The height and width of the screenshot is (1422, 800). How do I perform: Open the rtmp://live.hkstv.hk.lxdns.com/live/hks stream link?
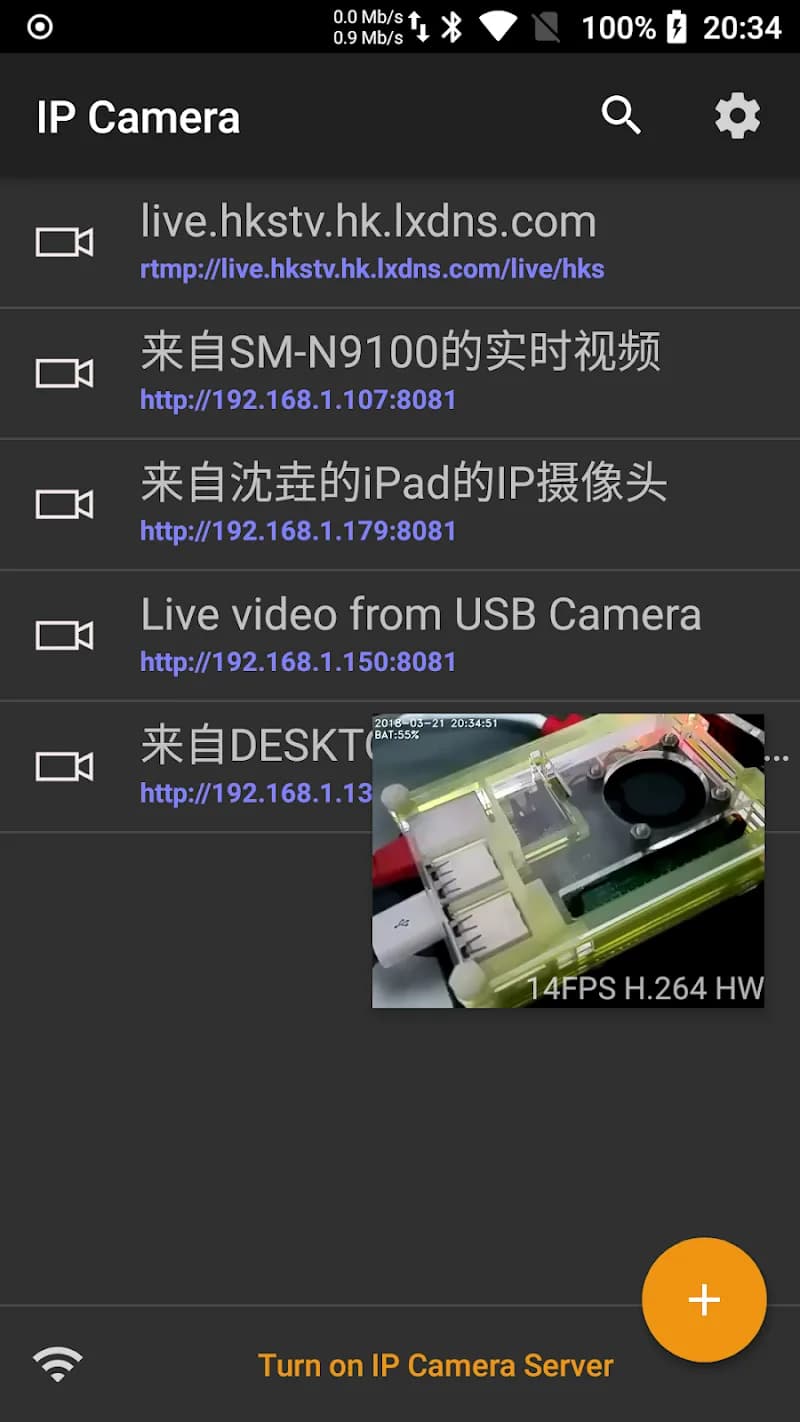370,269
